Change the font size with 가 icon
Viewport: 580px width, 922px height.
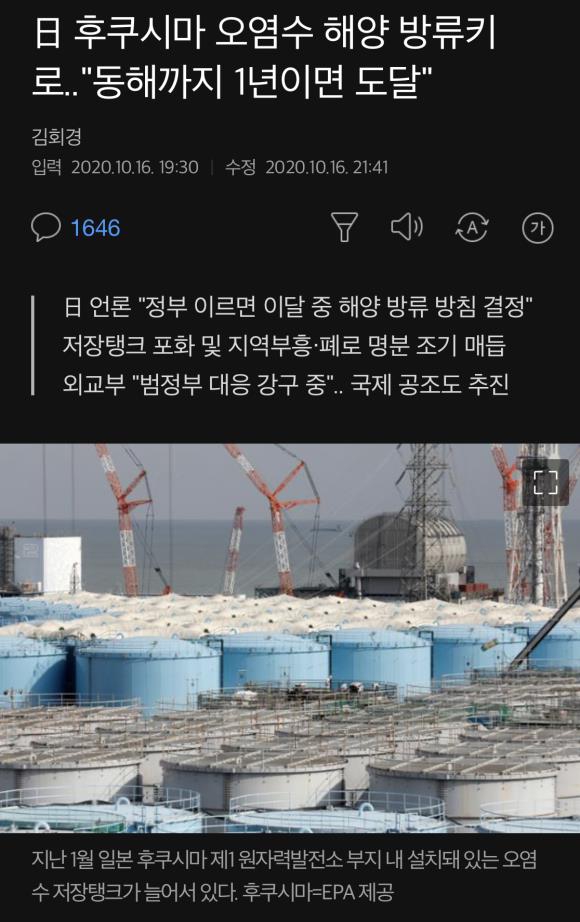(538, 228)
